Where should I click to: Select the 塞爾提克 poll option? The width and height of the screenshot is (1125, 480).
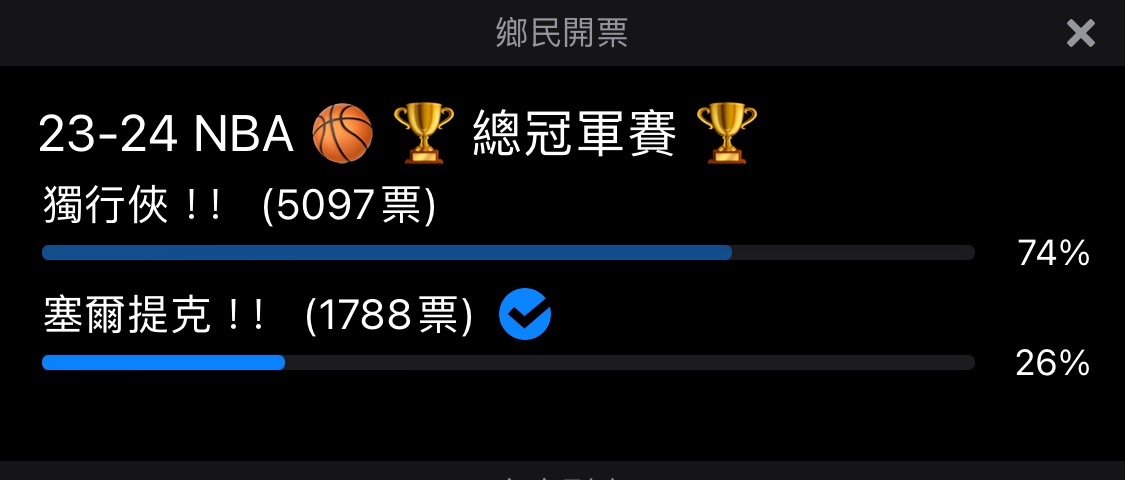(x=258, y=317)
